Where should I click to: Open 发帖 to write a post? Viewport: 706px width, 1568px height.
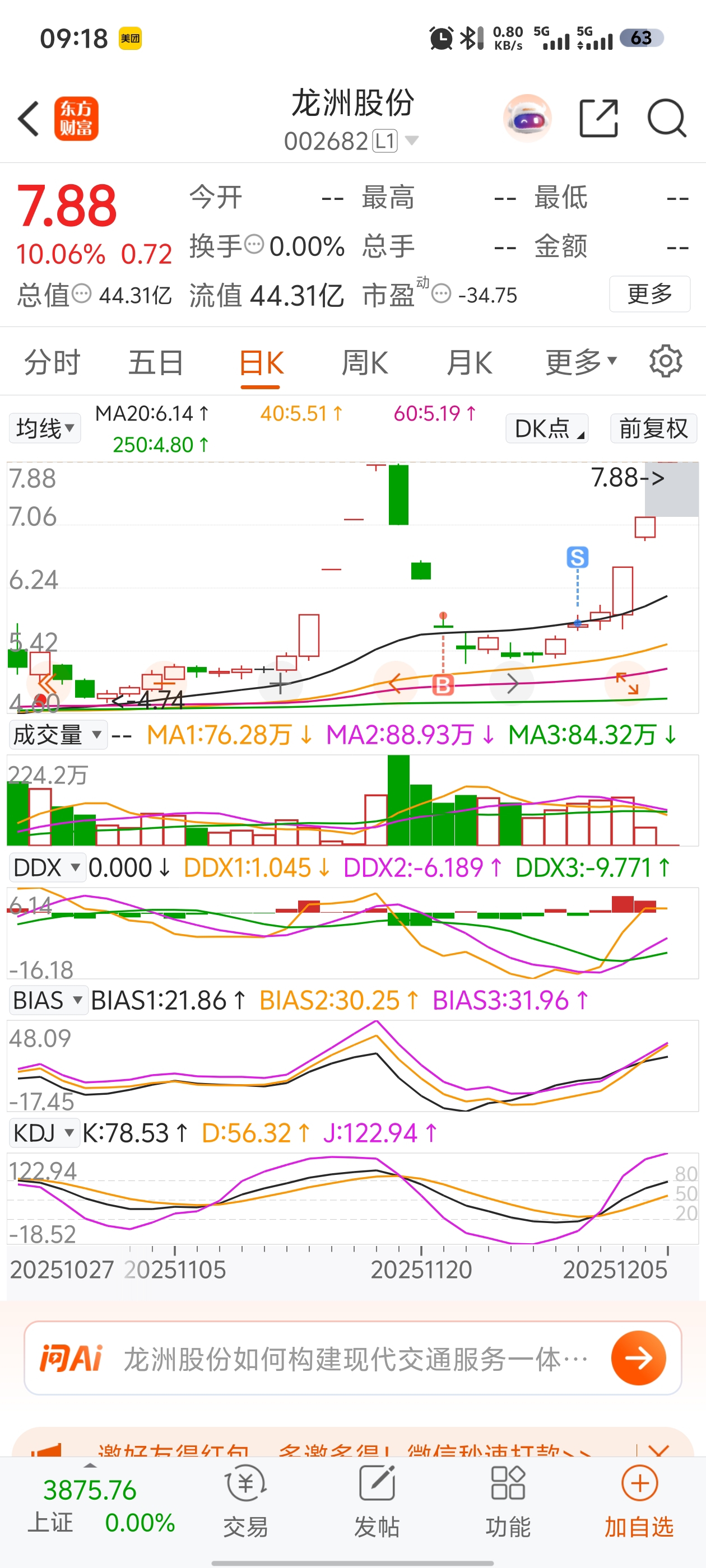(377, 1500)
